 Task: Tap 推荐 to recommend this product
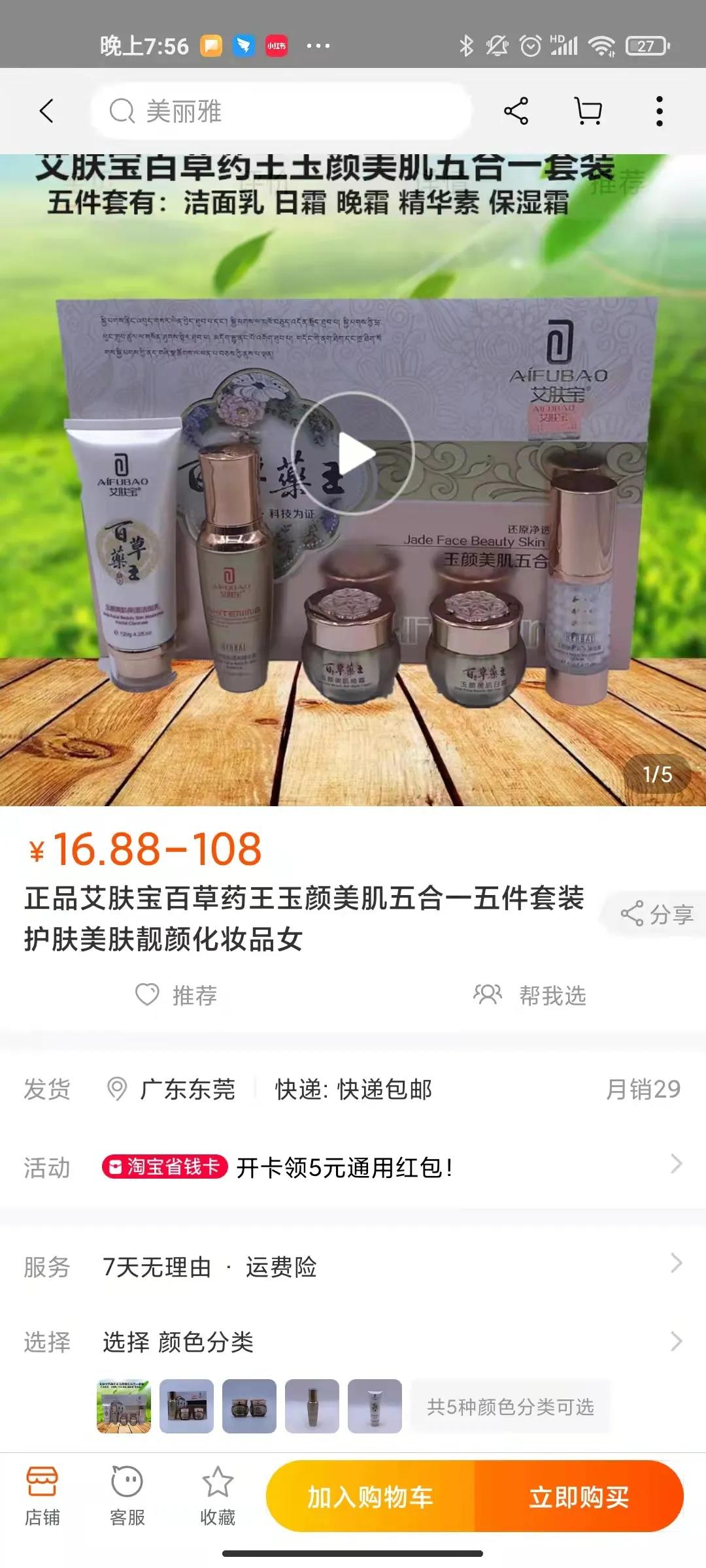tap(176, 995)
